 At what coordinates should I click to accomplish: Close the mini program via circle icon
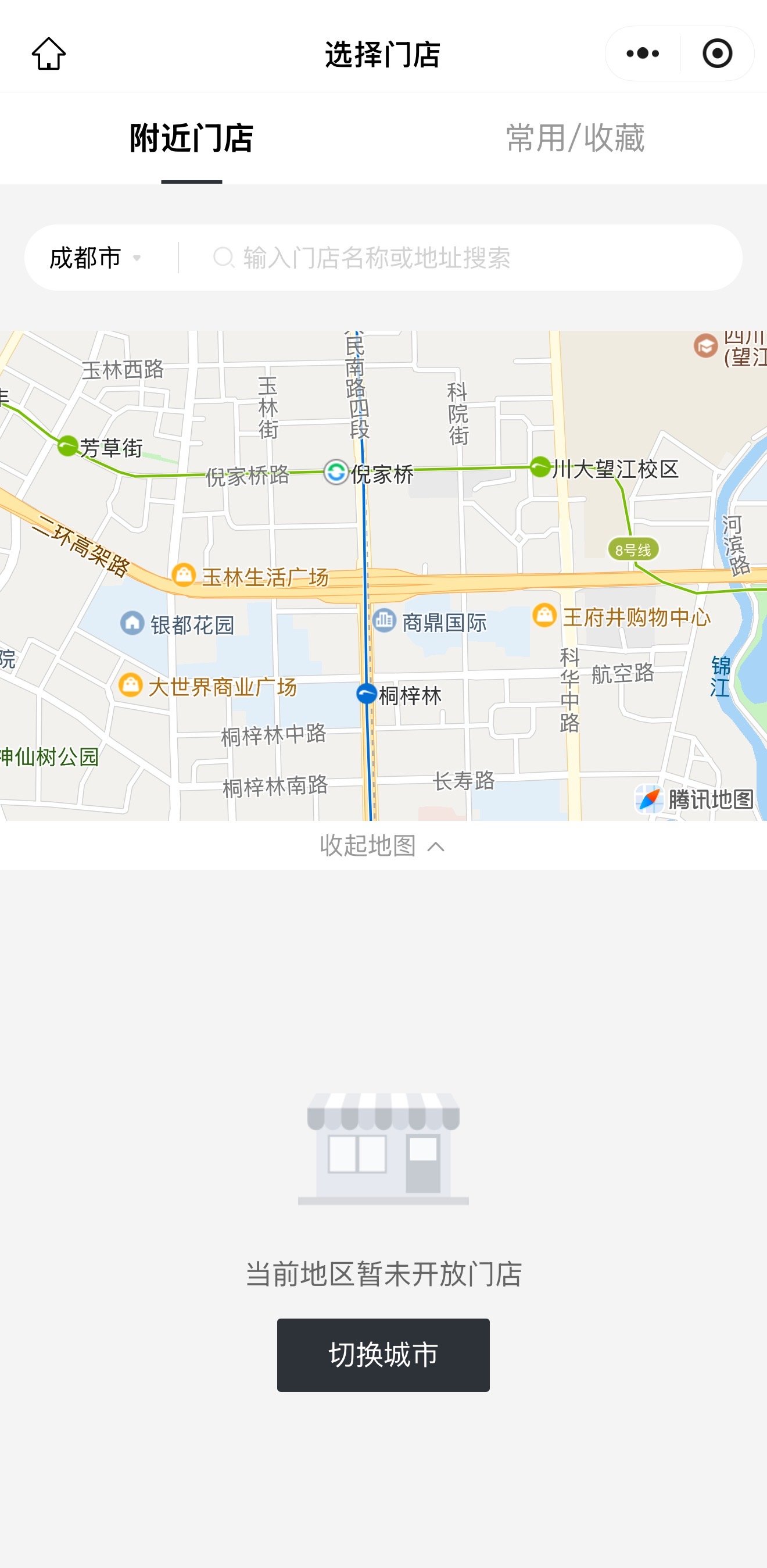[x=716, y=53]
